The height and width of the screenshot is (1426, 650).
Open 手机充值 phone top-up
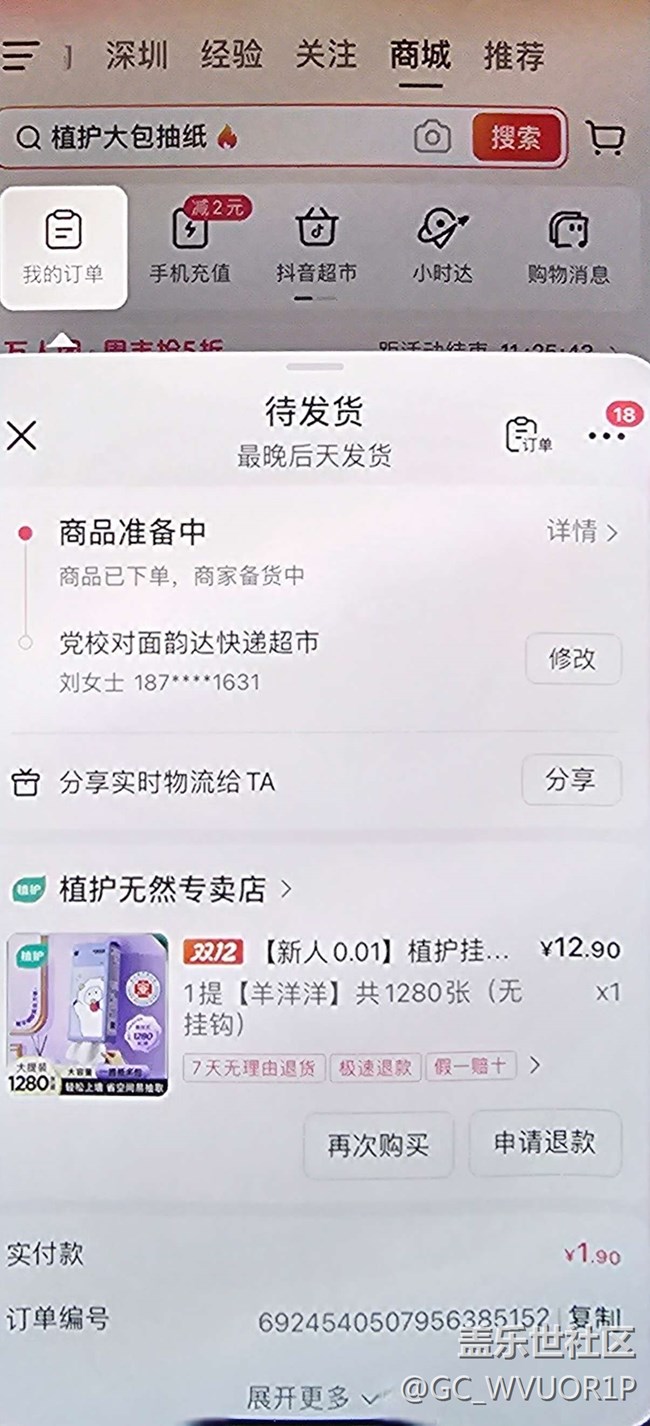point(190,247)
